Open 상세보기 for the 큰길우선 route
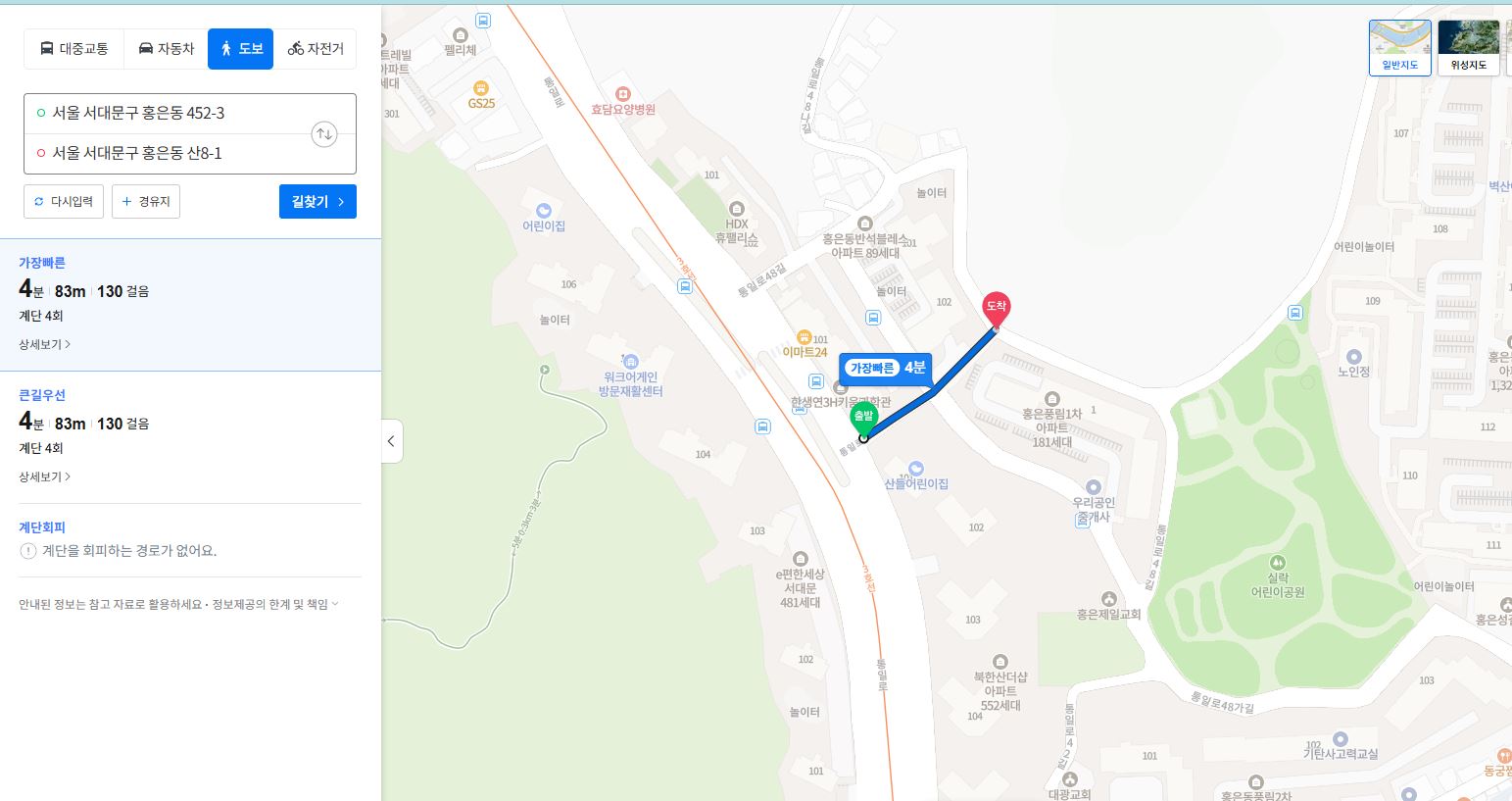The width and height of the screenshot is (1512, 801). [44, 476]
